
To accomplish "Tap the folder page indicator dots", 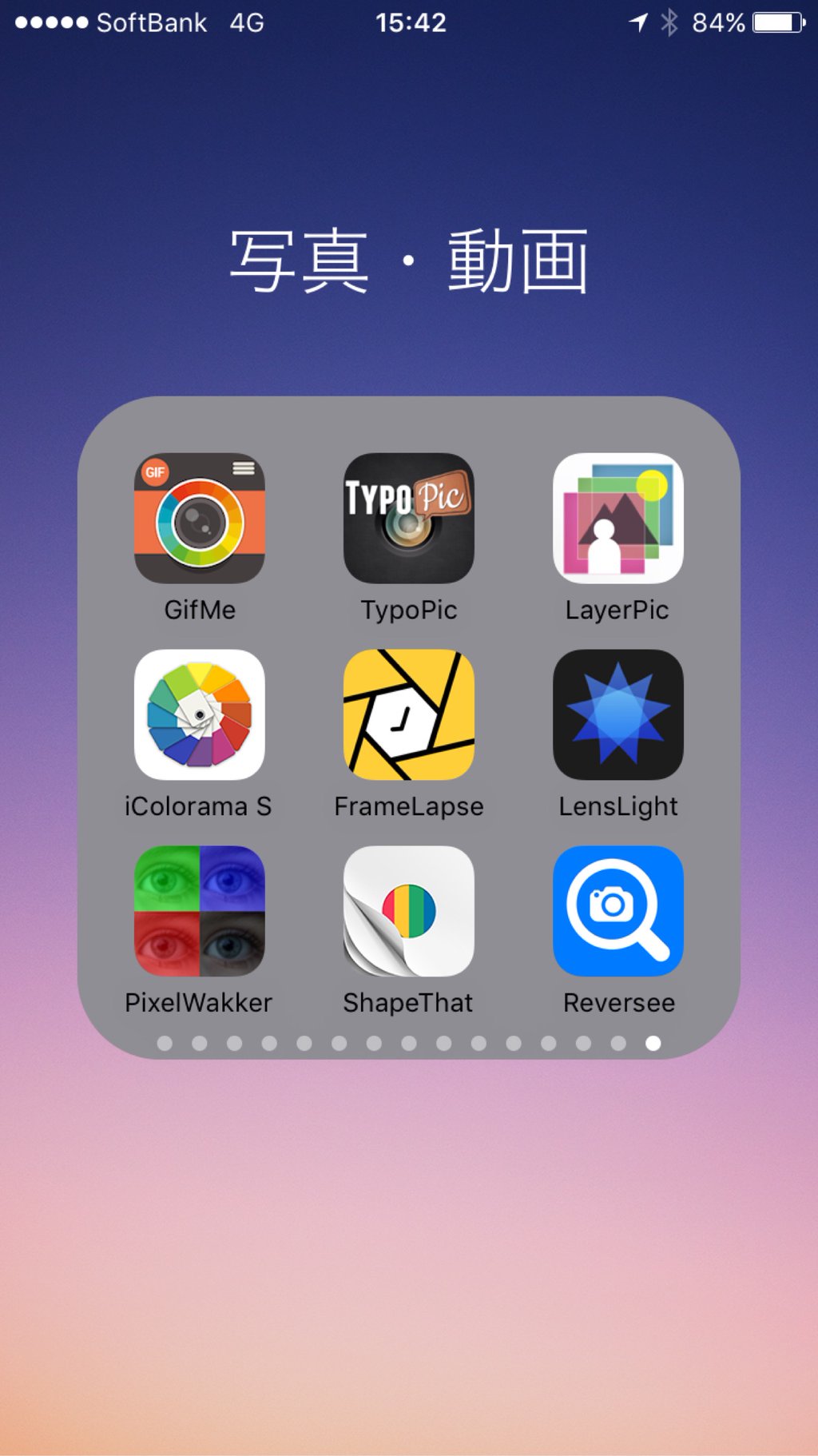I will [409, 1043].
